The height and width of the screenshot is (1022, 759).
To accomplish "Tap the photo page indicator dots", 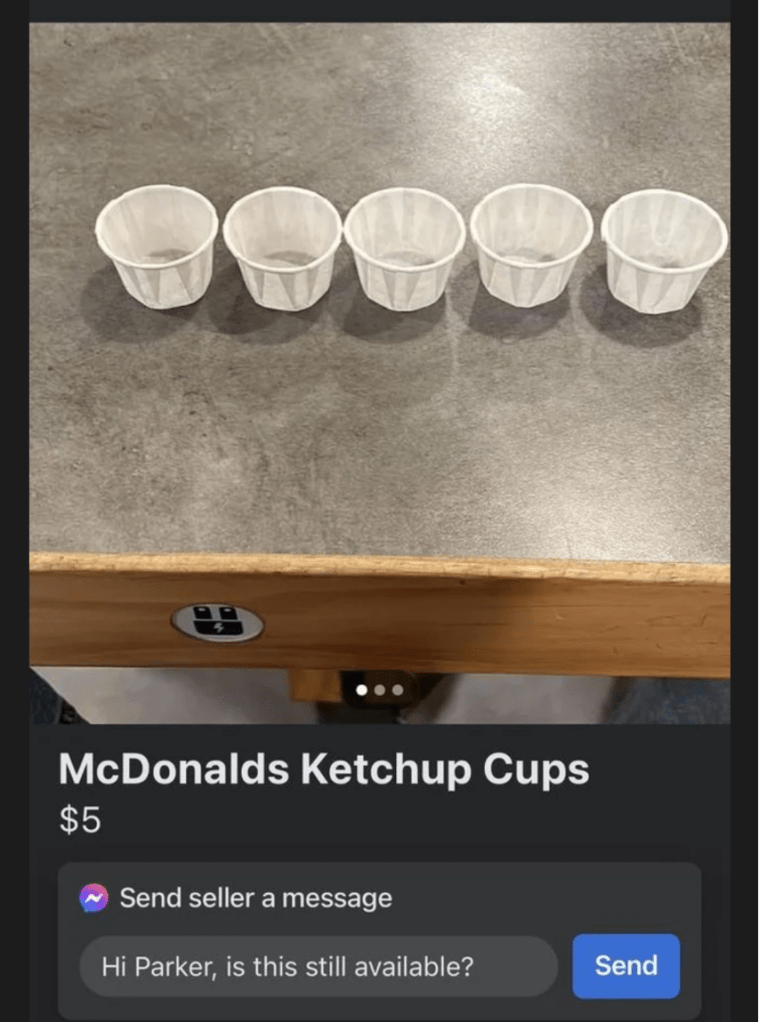I will [380, 689].
